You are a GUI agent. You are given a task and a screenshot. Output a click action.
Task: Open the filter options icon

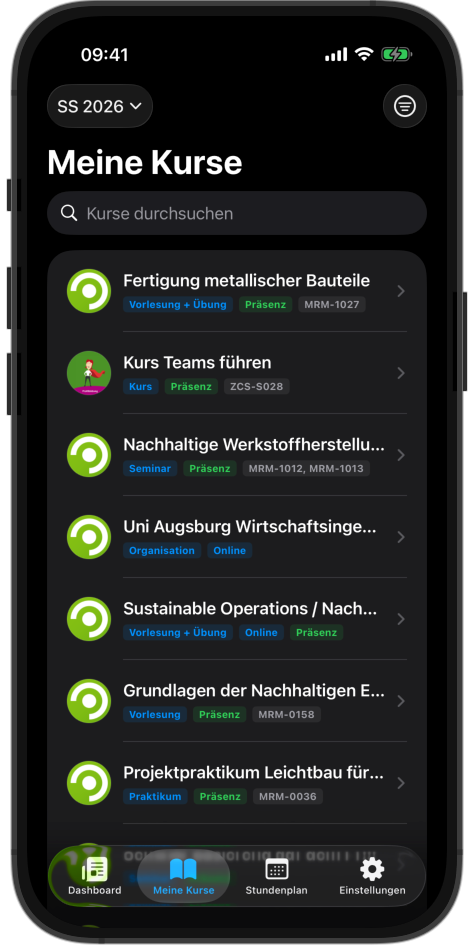click(x=405, y=106)
